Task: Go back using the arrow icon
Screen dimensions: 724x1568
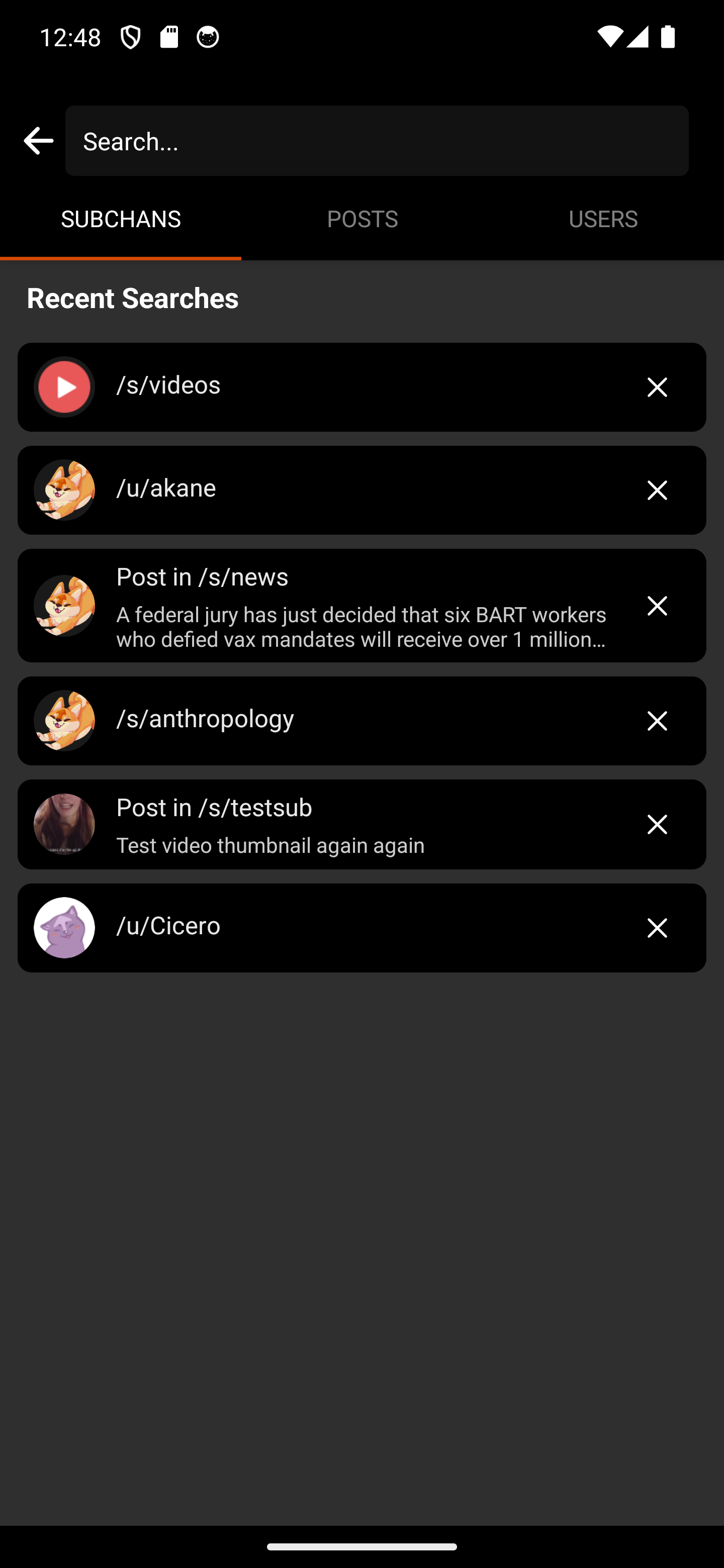Action: tap(38, 141)
